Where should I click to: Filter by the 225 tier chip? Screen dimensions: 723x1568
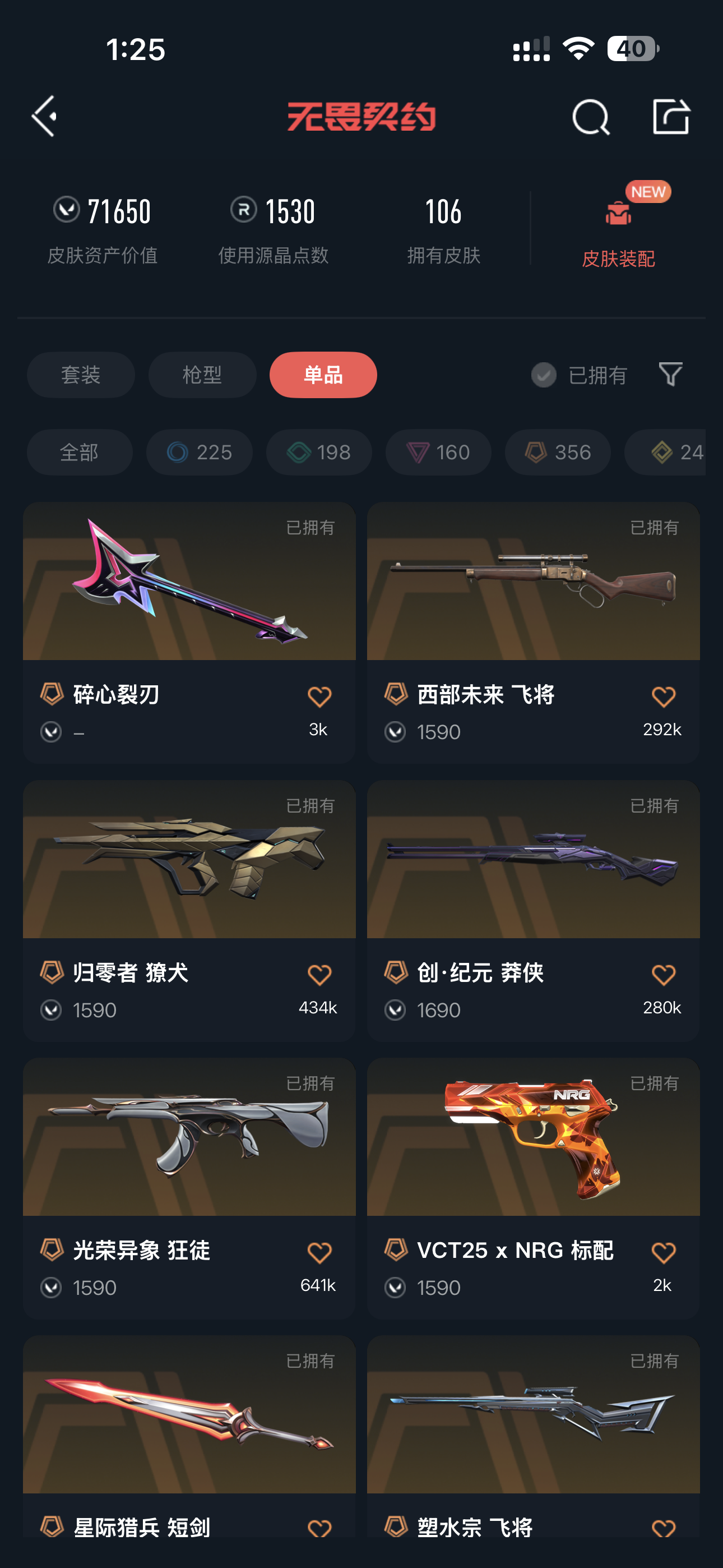click(x=199, y=452)
